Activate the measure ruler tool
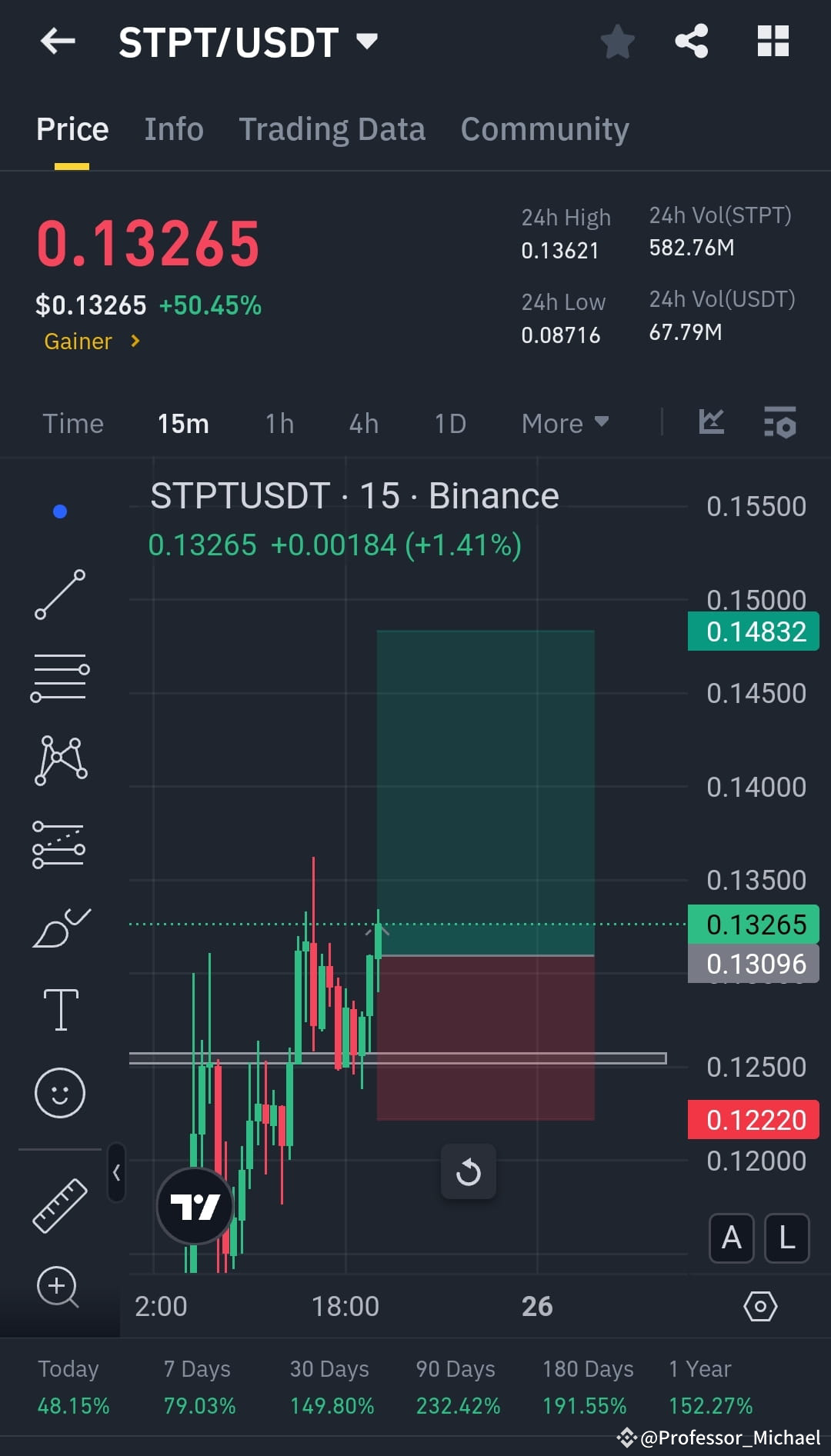The height and width of the screenshot is (1456, 831). pyautogui.click(x=60, y=1204)
